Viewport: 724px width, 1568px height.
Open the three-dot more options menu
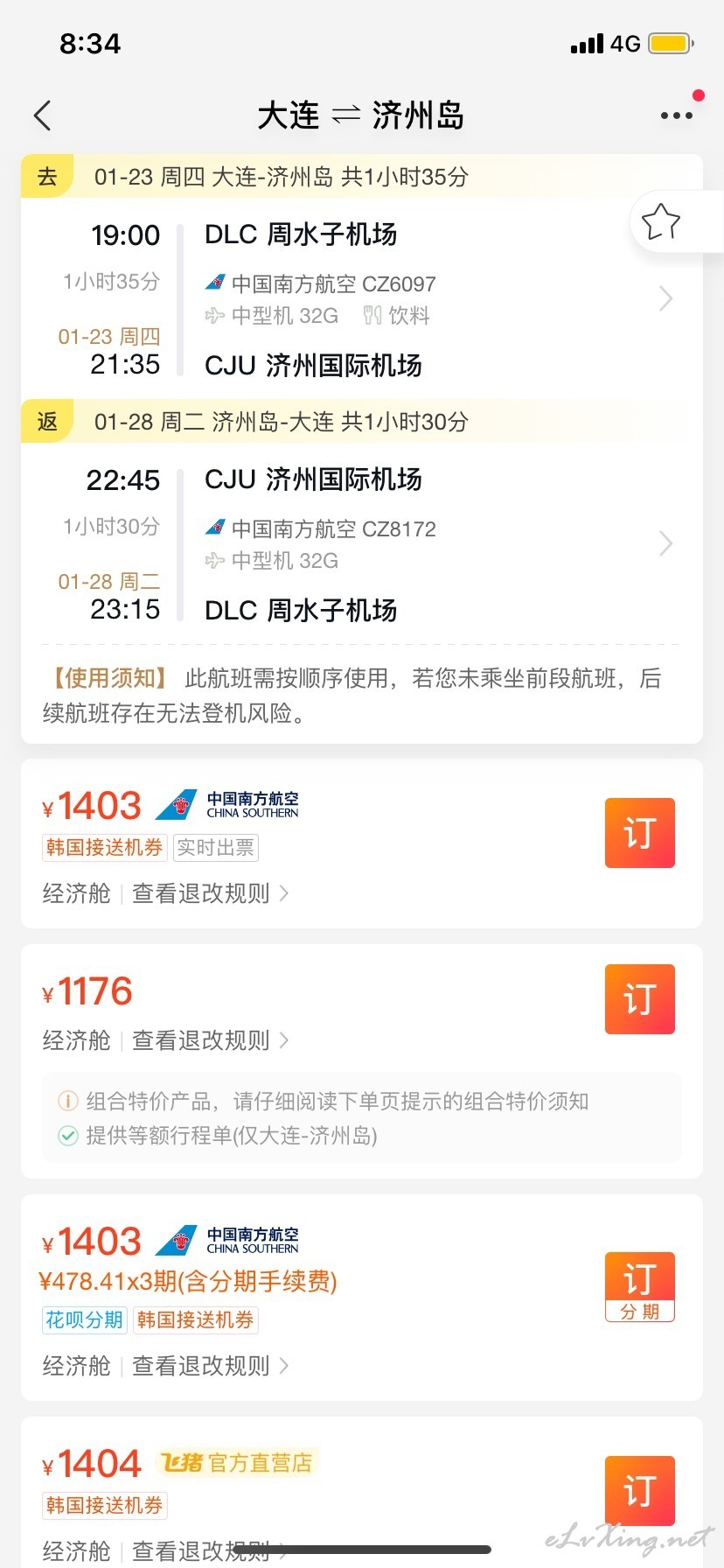pos(677,115)
